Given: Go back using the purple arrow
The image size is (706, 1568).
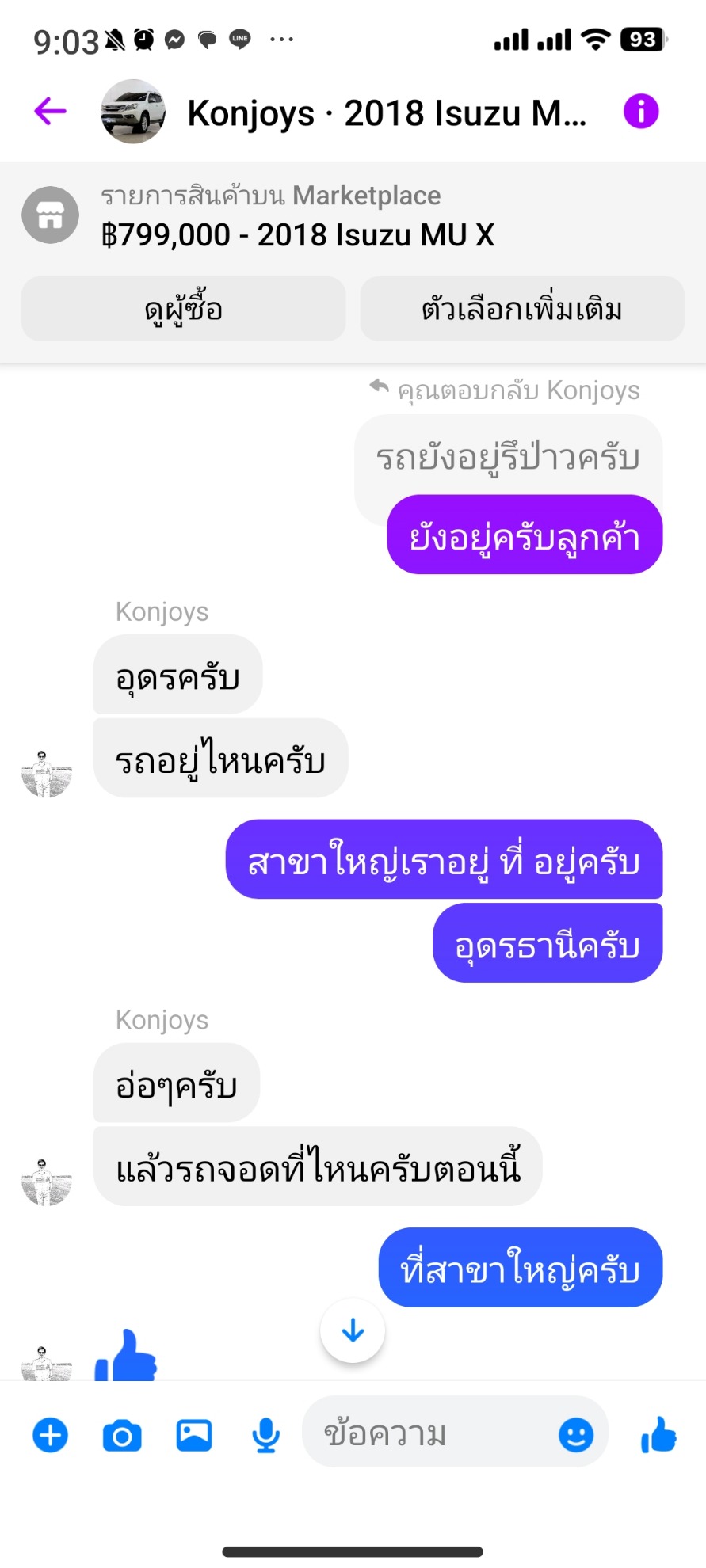Looking at the screenshot, I should (50, 112).
